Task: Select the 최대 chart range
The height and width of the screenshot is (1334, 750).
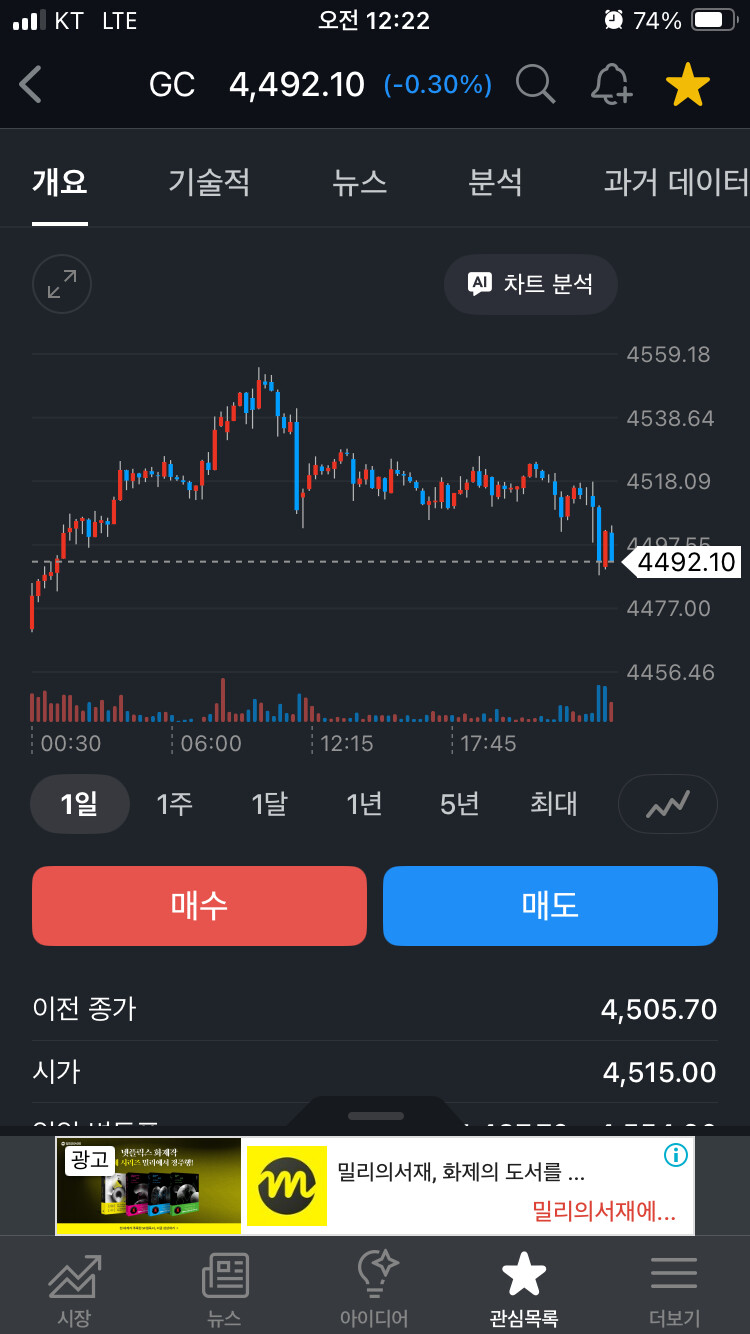Action: [x=554, y=804]
